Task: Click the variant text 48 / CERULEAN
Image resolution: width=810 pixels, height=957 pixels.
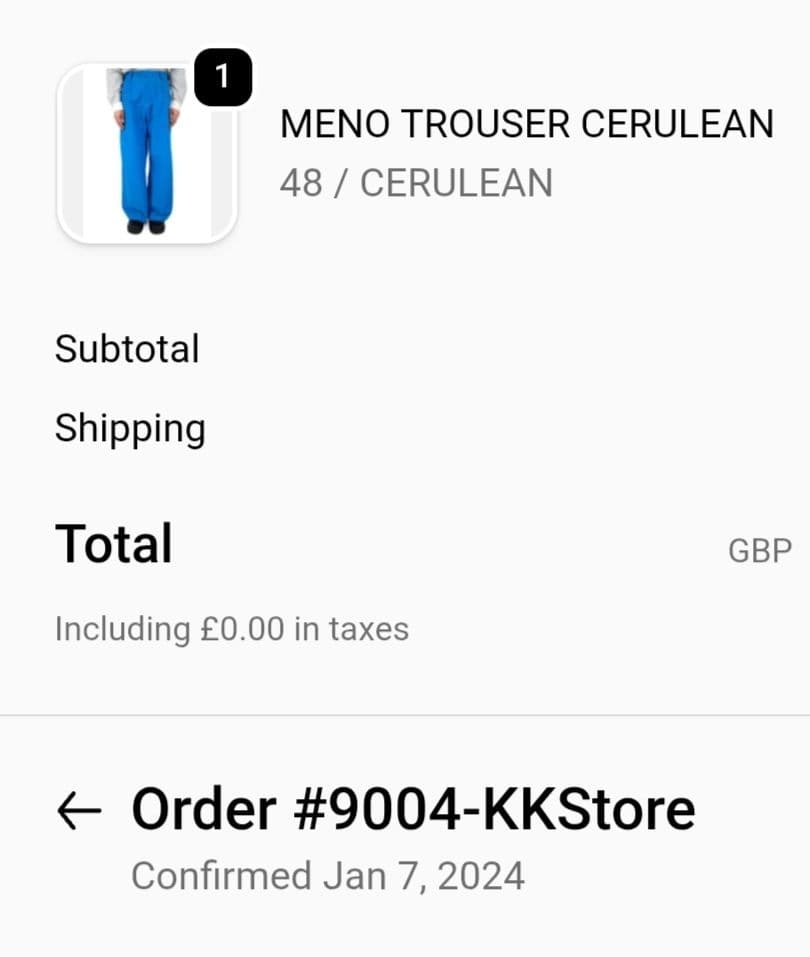Action: (418, 182)
